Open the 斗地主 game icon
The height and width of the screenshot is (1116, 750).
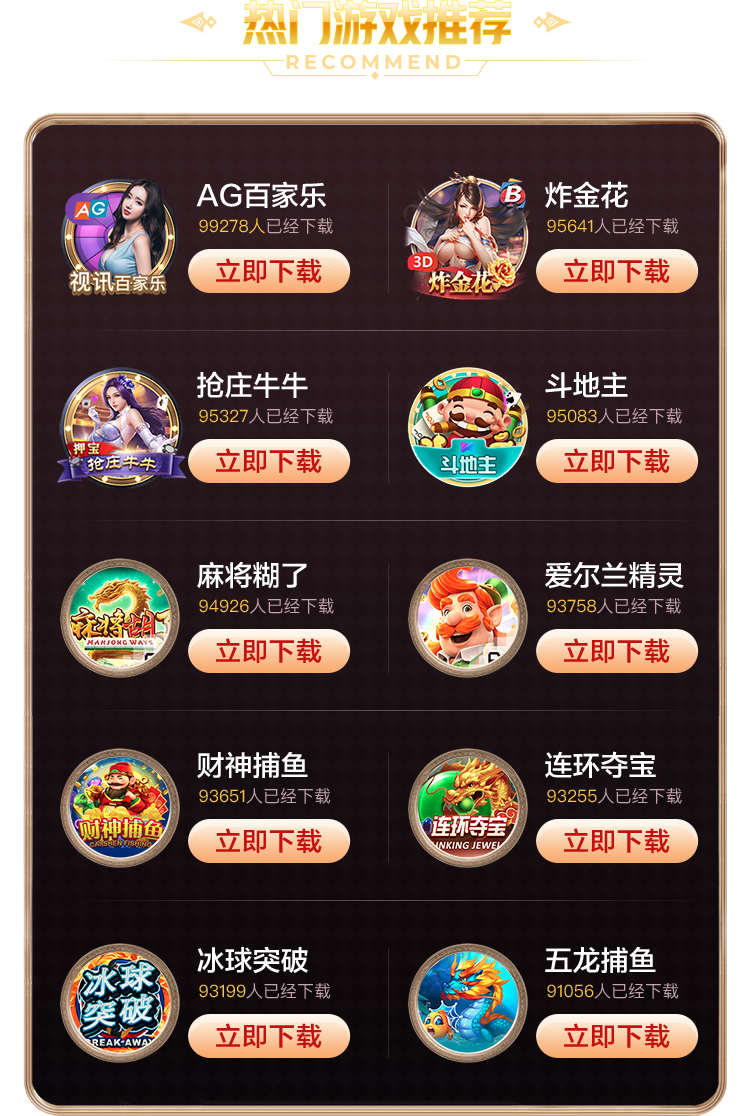(x=467, y=427)
